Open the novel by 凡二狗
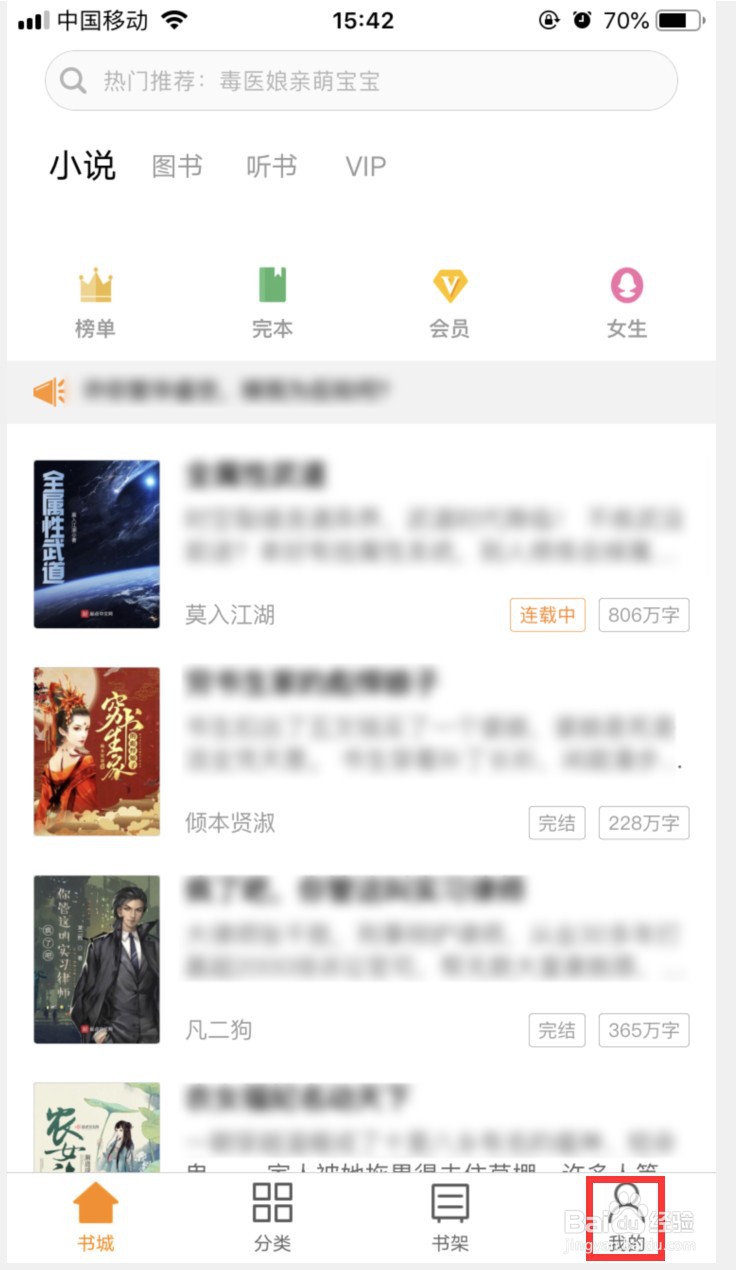This screenshot has height=1270, width=736. pyautogui.click(x=361, y=959)
